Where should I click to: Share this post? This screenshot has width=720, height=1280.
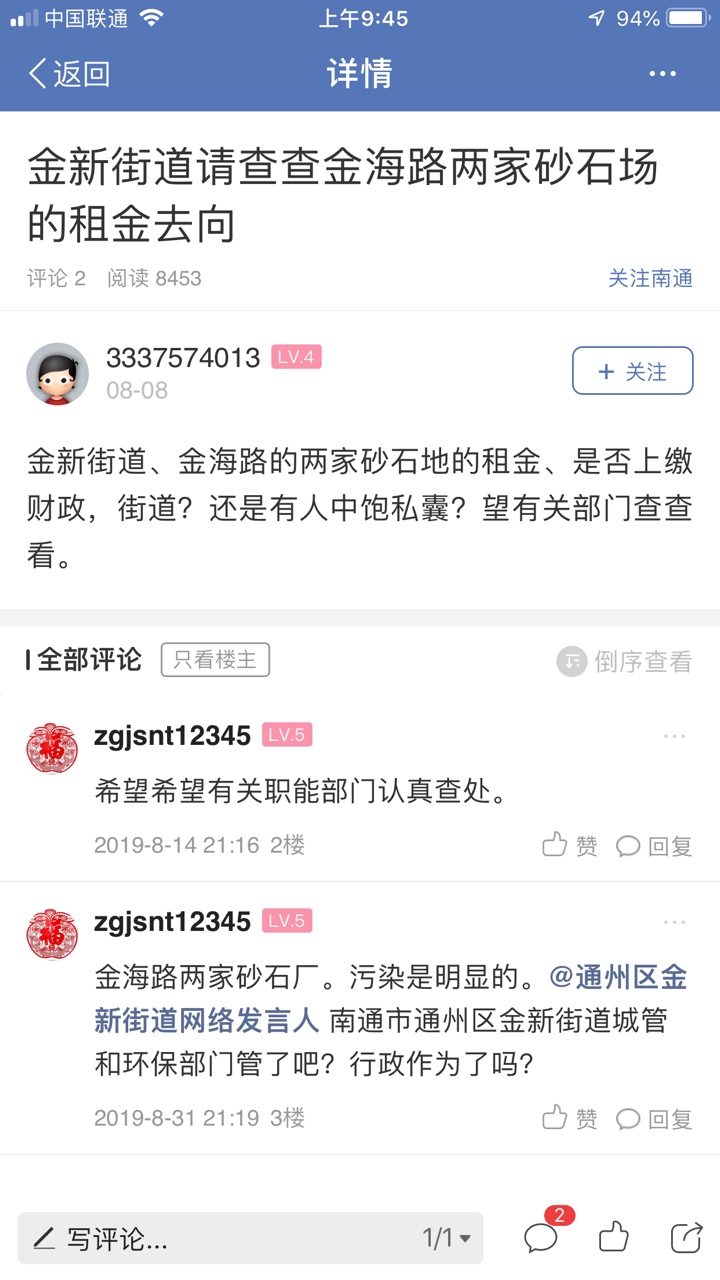686,1238
